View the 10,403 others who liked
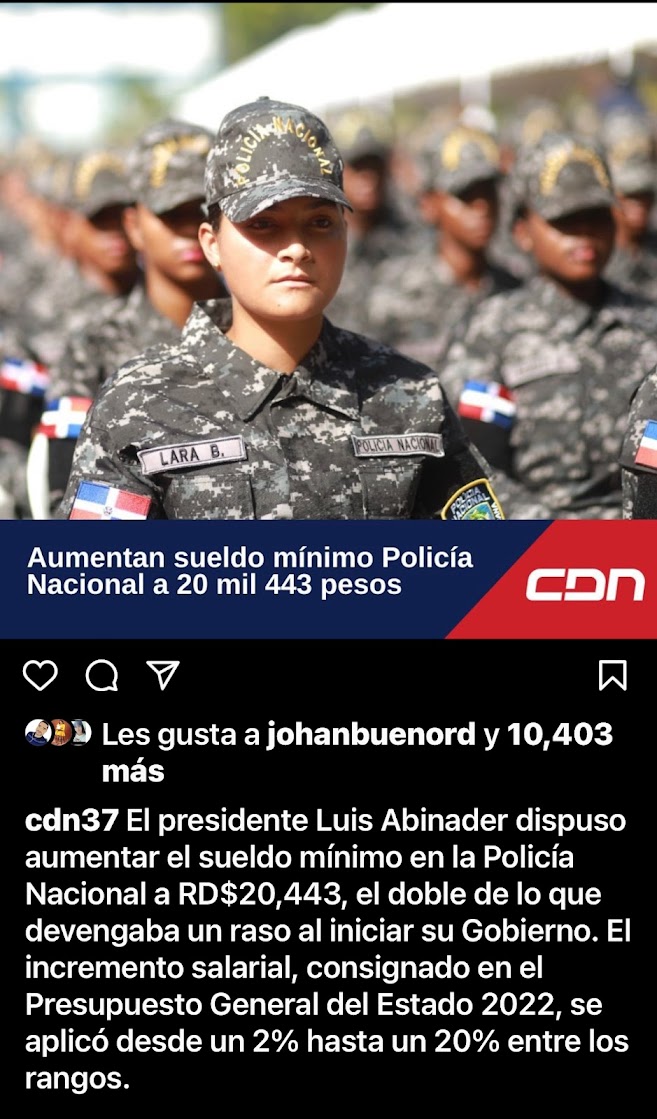 pos(558,736)
